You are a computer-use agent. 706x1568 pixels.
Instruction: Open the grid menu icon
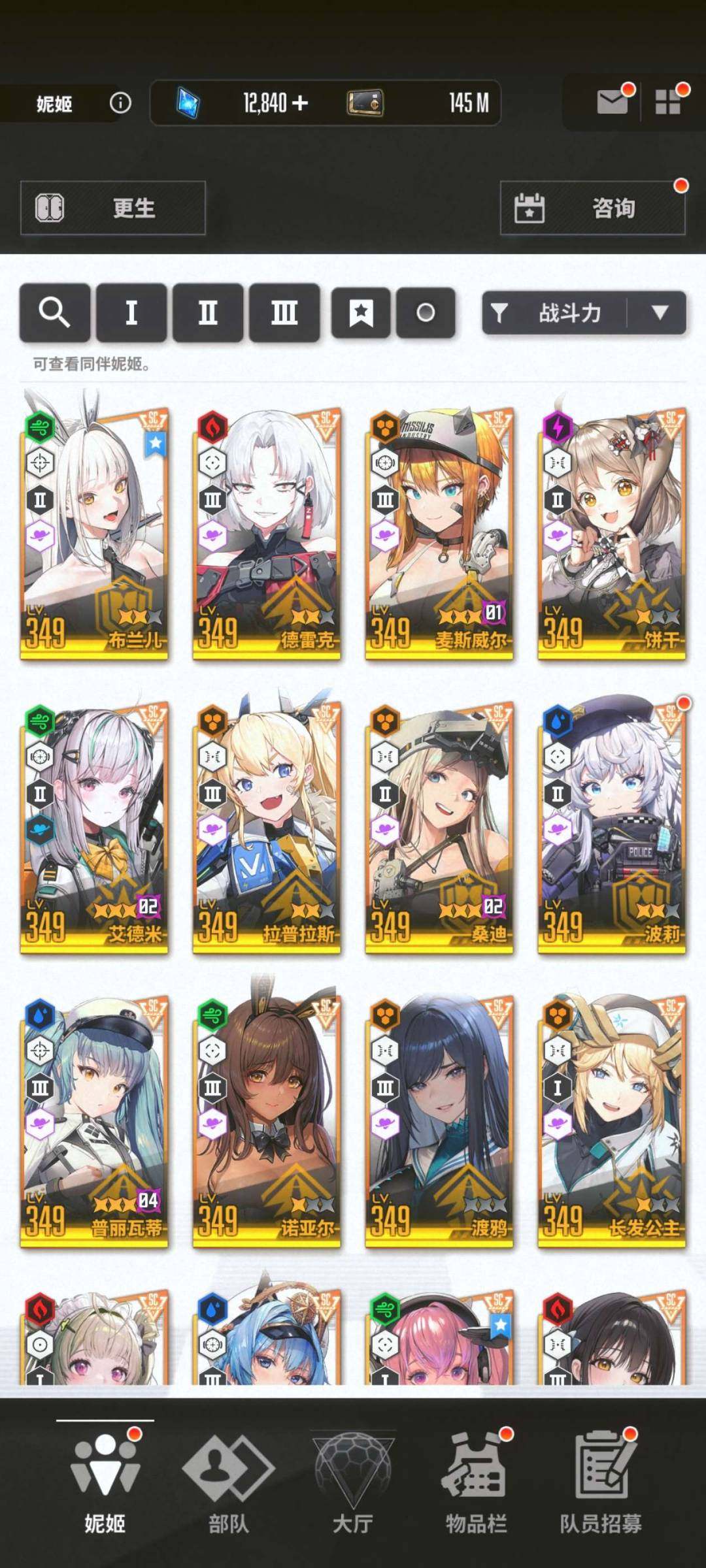click(x=668, y=102)
